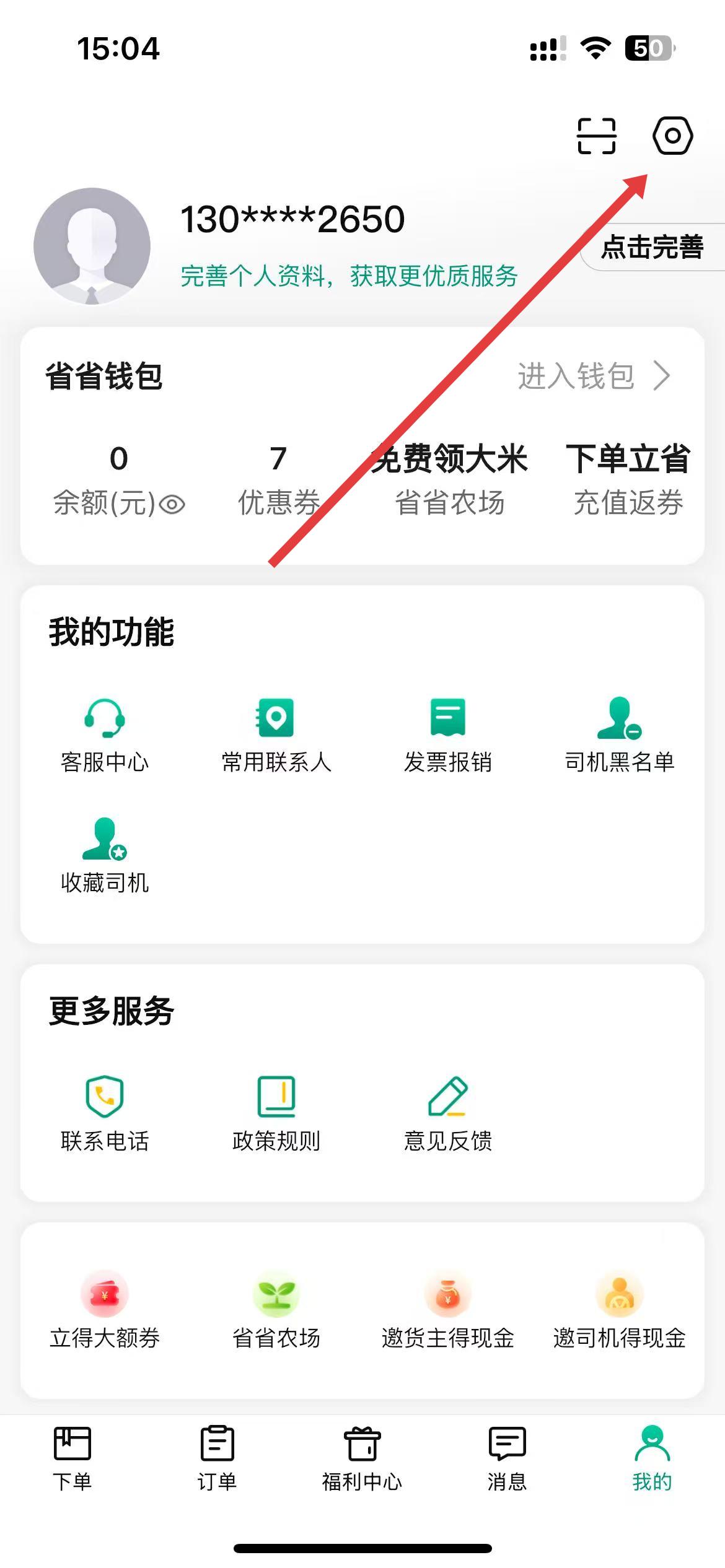Open 常用联系人 frequent contacts
The height and width of the screenshot is (1568, 725).
(276, 735)
